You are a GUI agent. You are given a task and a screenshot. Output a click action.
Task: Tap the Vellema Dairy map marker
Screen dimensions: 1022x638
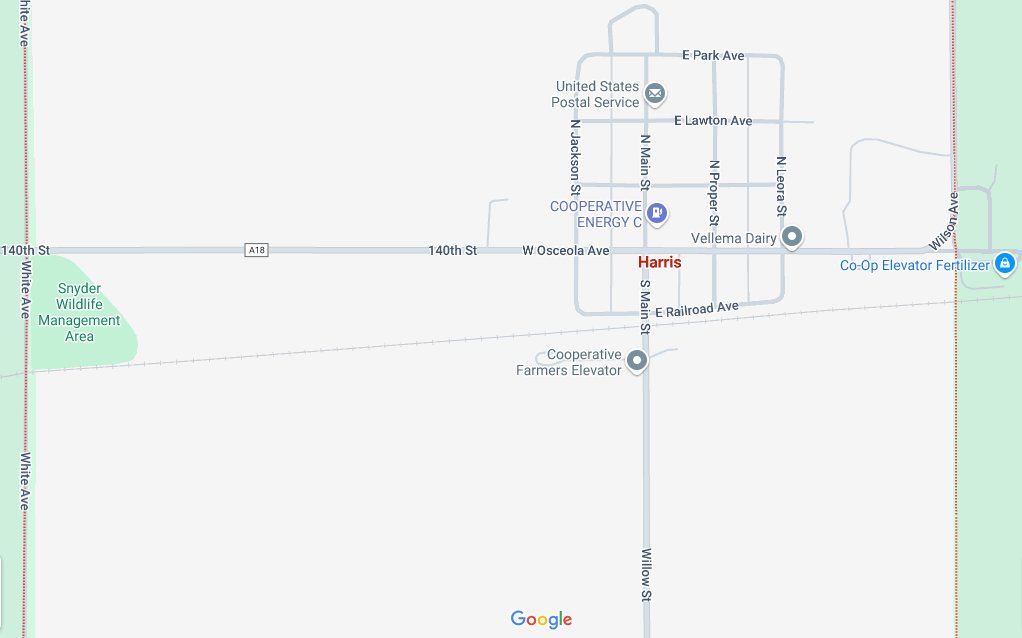pos(792,237)
